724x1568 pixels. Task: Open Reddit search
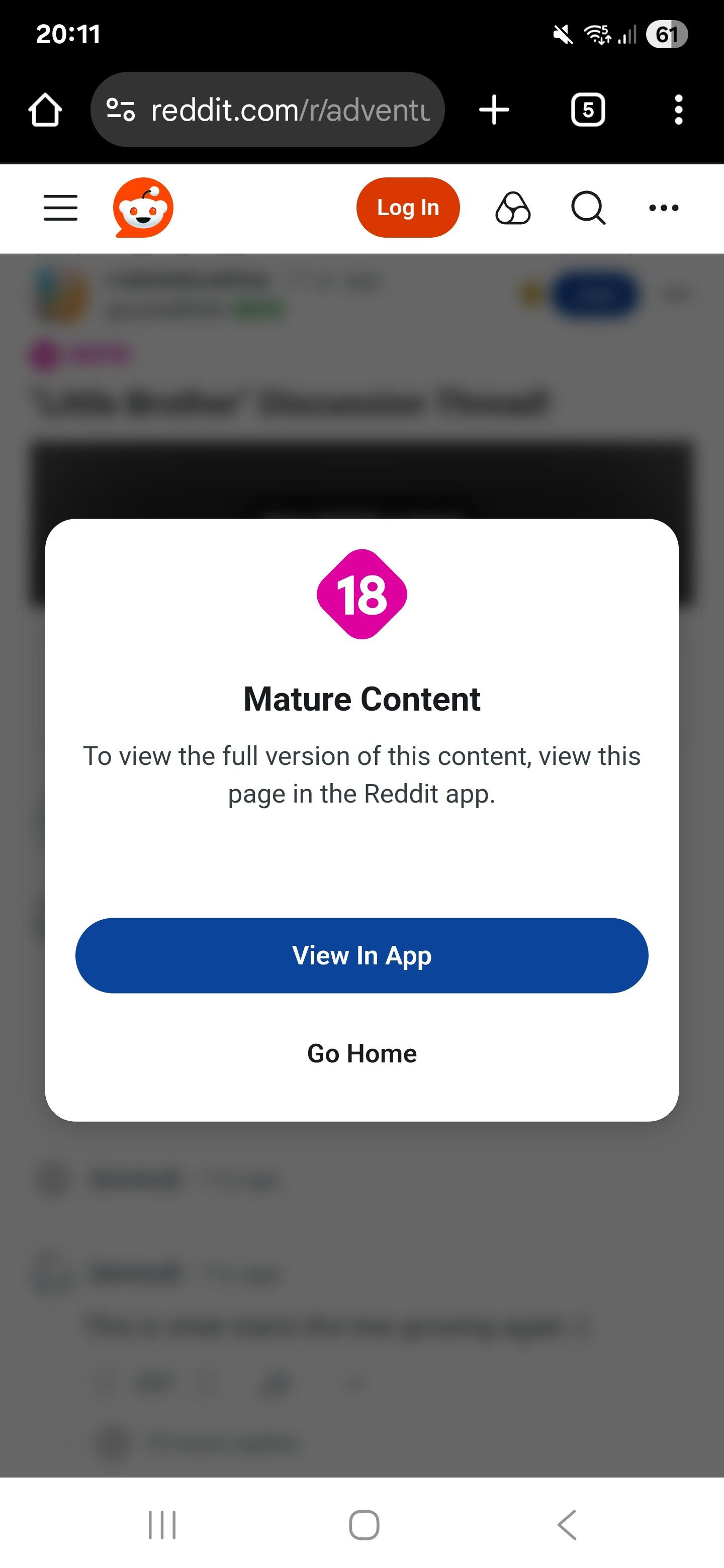point(588,208)
